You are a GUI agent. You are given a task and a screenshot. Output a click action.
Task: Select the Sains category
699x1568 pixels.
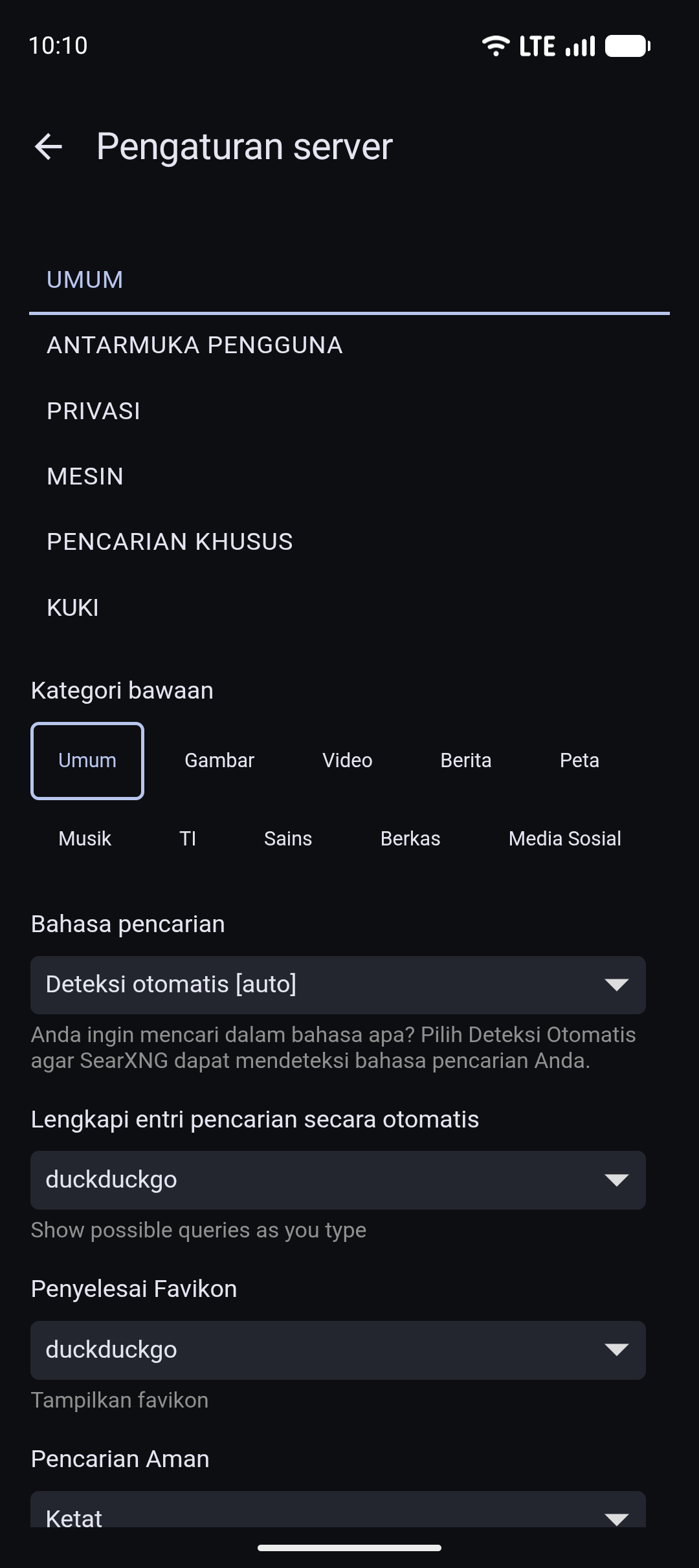click(x=288, y=839)
